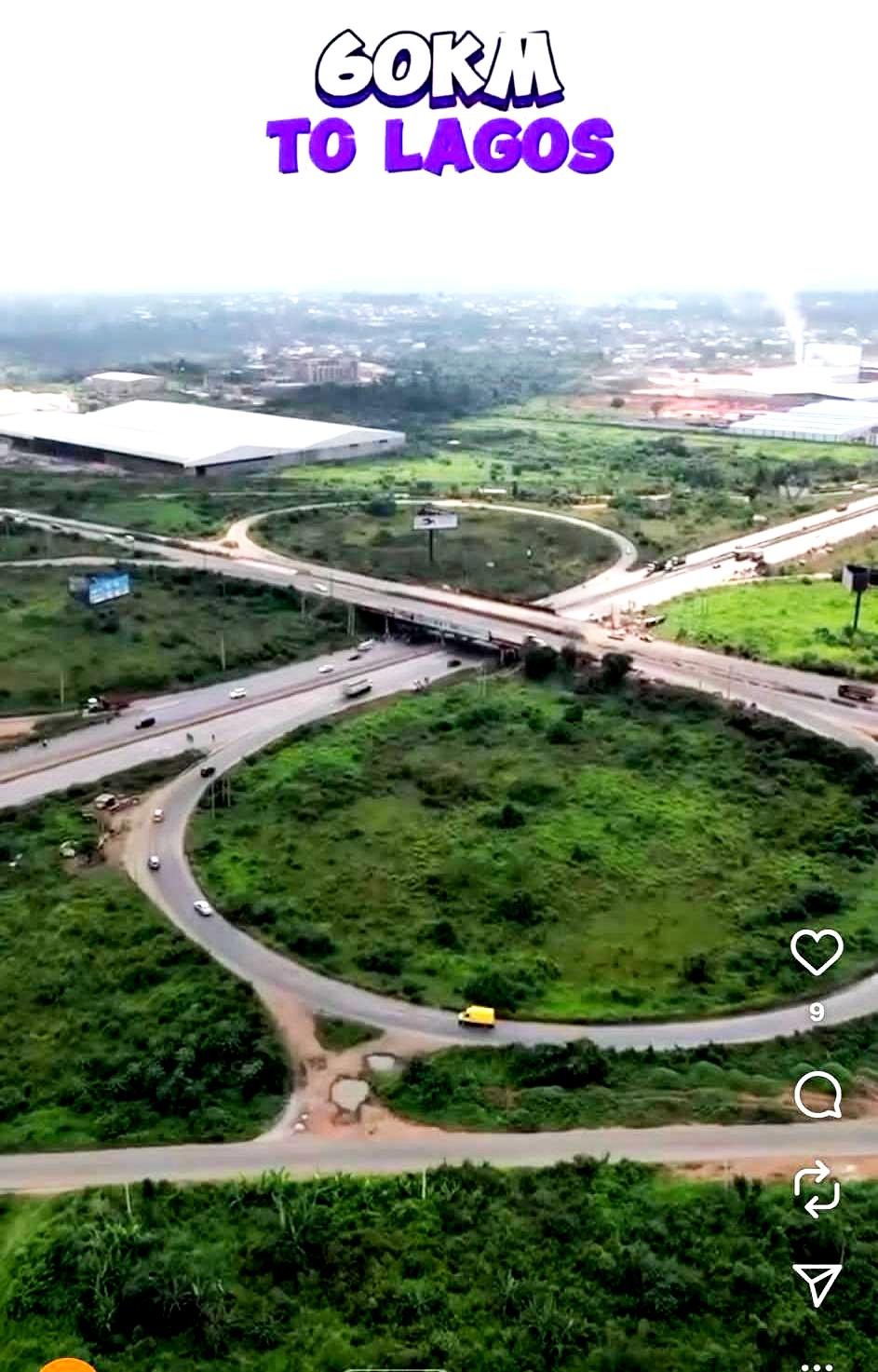Like this reel with the heart icon

click(x=816, y=952)
